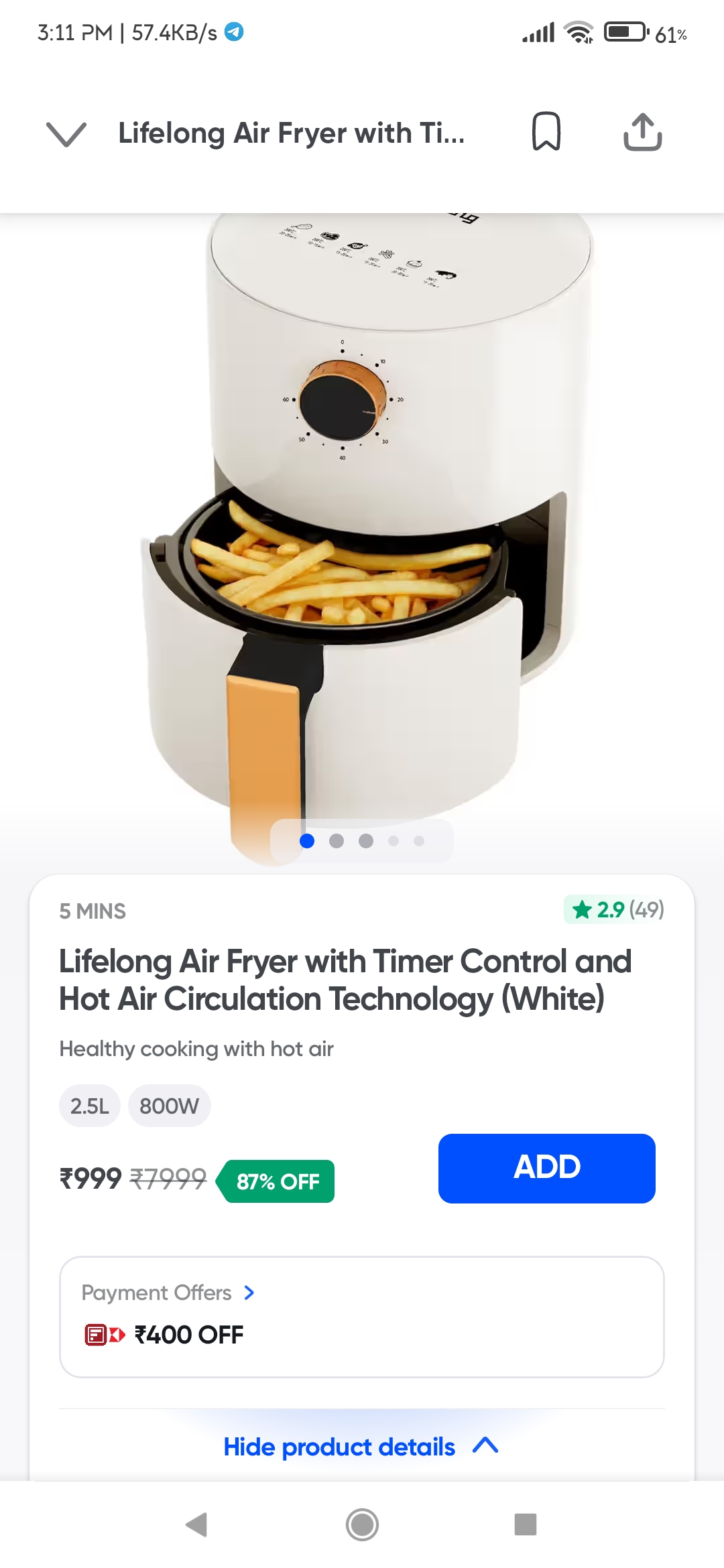Share this air fryer product
This screenshot has height=1568, width=724.
click(x=642, y=132)
